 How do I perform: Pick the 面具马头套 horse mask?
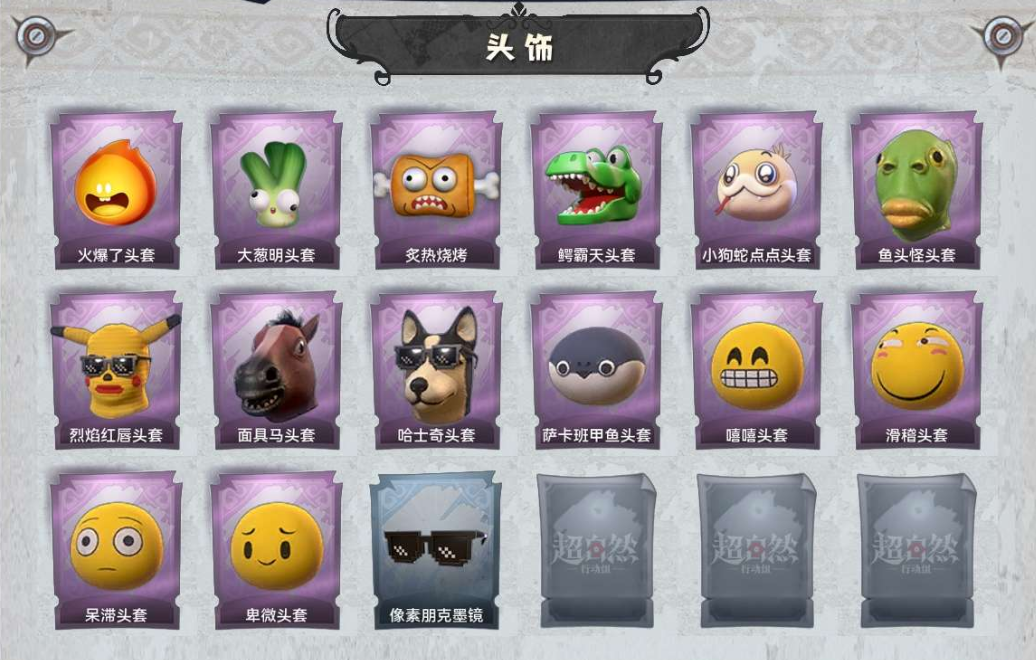(276, 370)
